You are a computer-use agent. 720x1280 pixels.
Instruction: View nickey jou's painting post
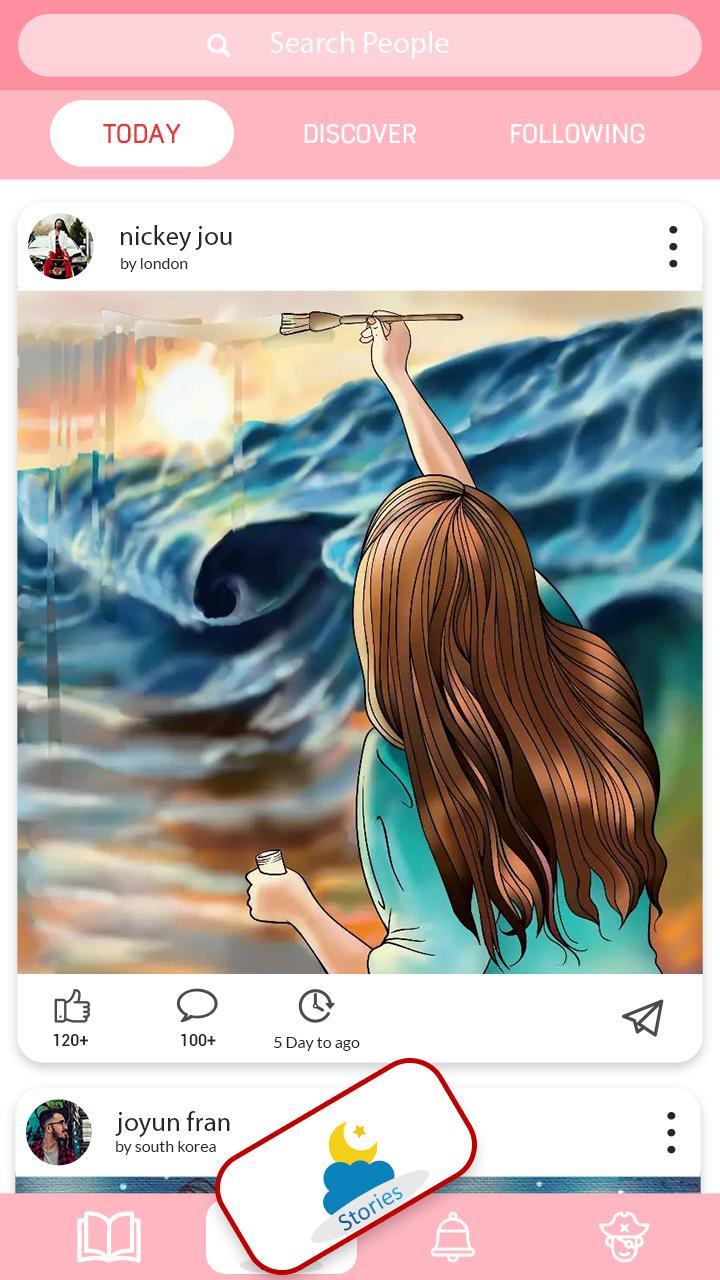coord(360,632)
